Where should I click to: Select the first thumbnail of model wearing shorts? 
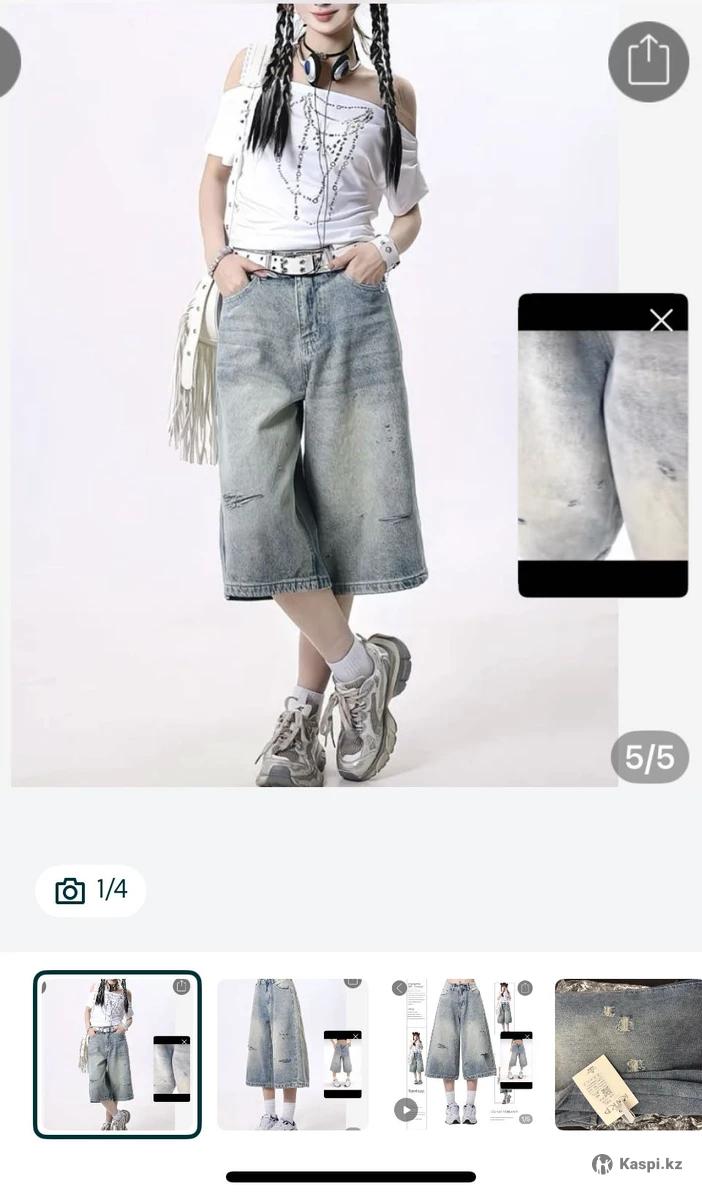coord(117,1054)
